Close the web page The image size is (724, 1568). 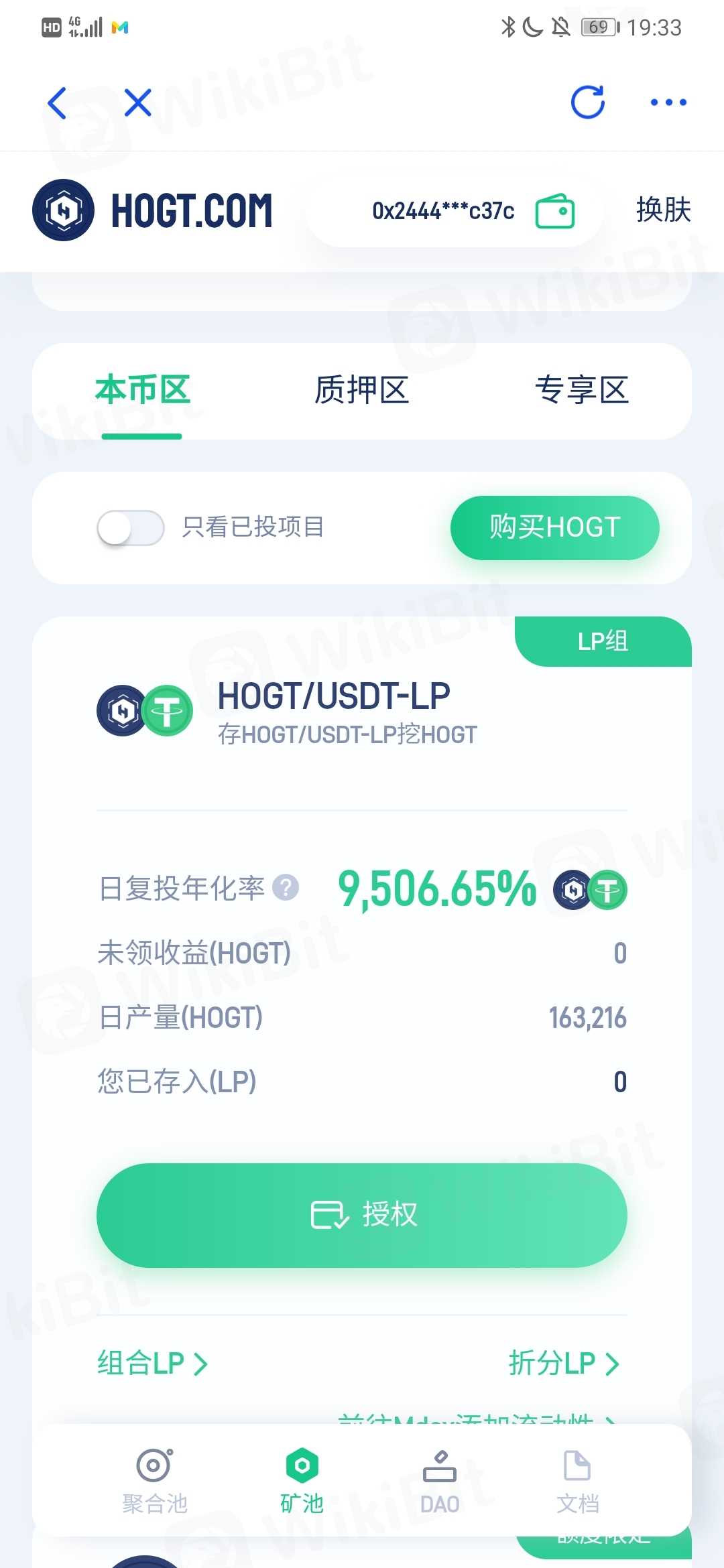coord(138,103)
